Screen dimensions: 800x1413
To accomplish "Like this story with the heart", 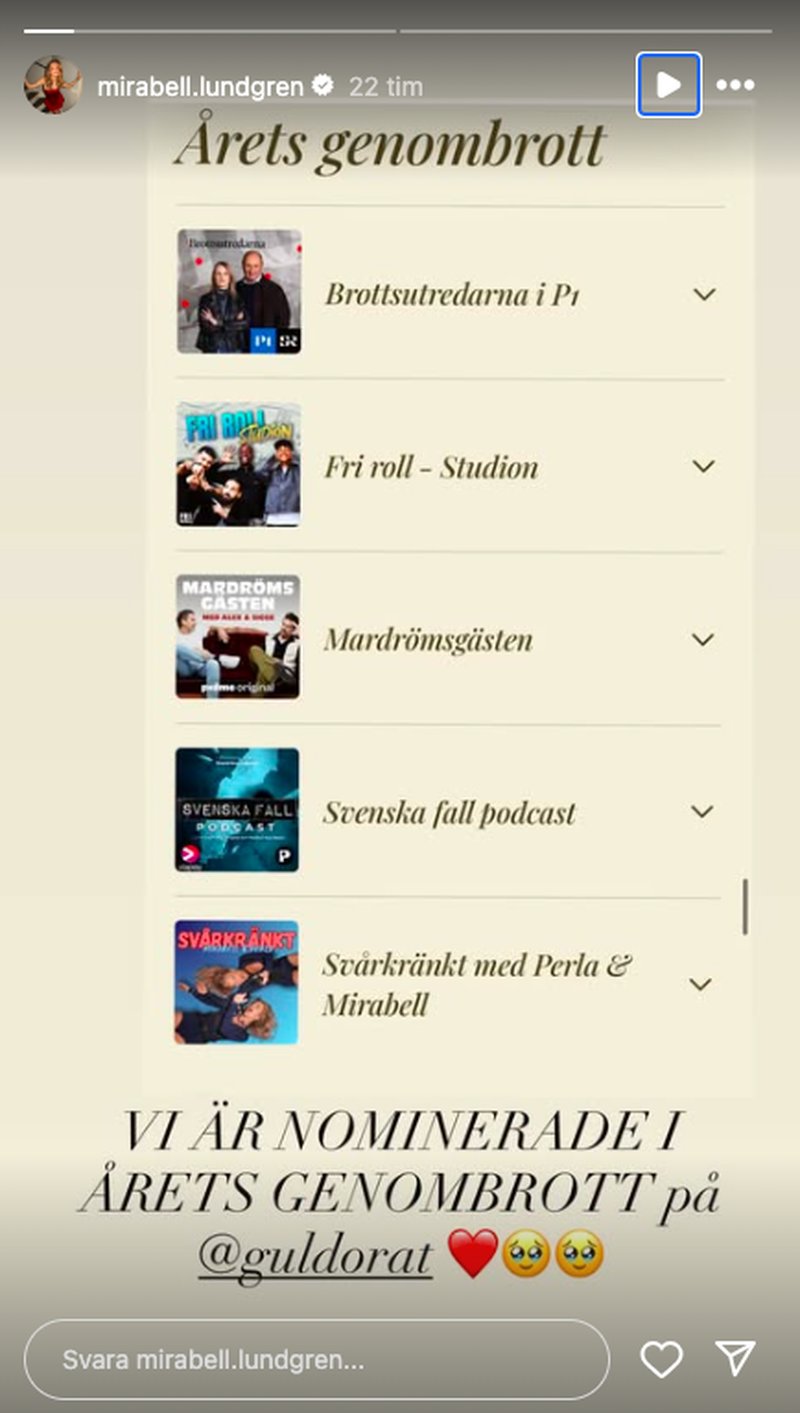I will coord(661,1359).
